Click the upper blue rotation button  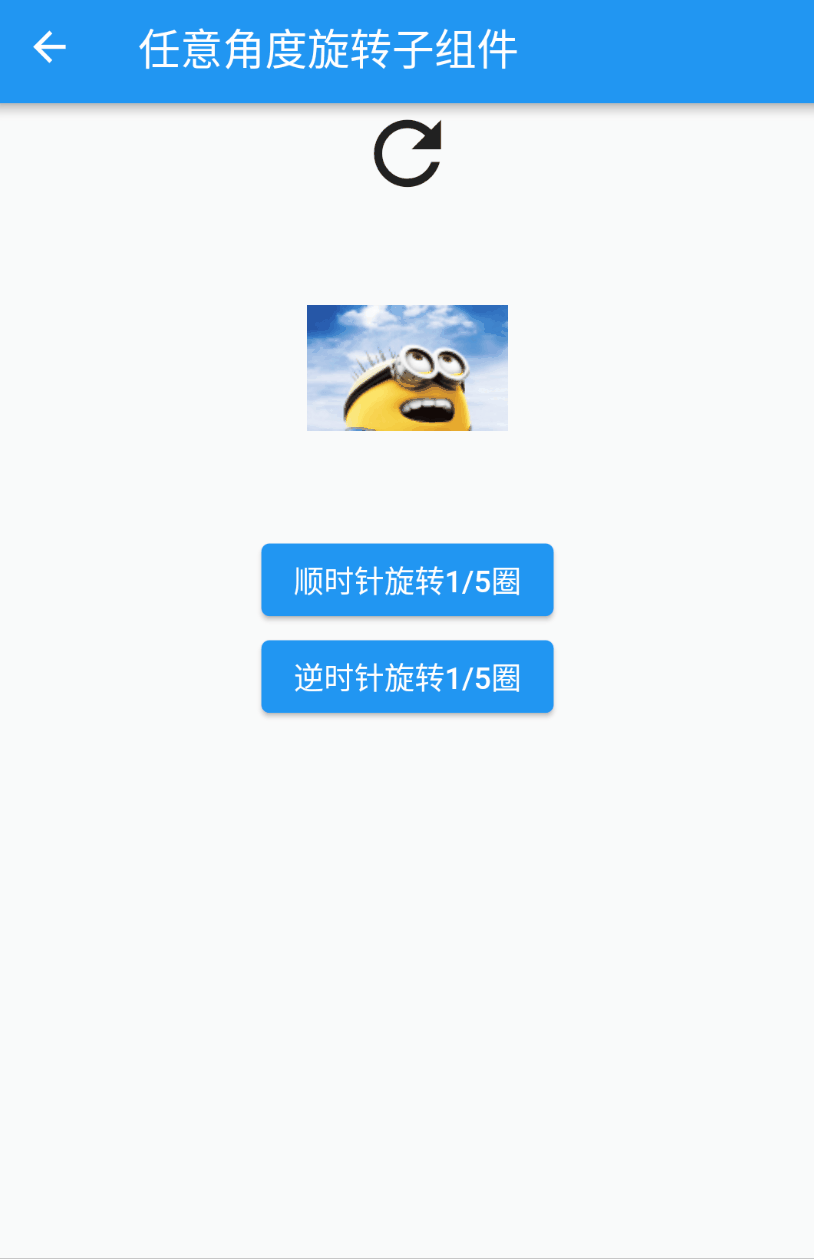[x=406, y=579]
